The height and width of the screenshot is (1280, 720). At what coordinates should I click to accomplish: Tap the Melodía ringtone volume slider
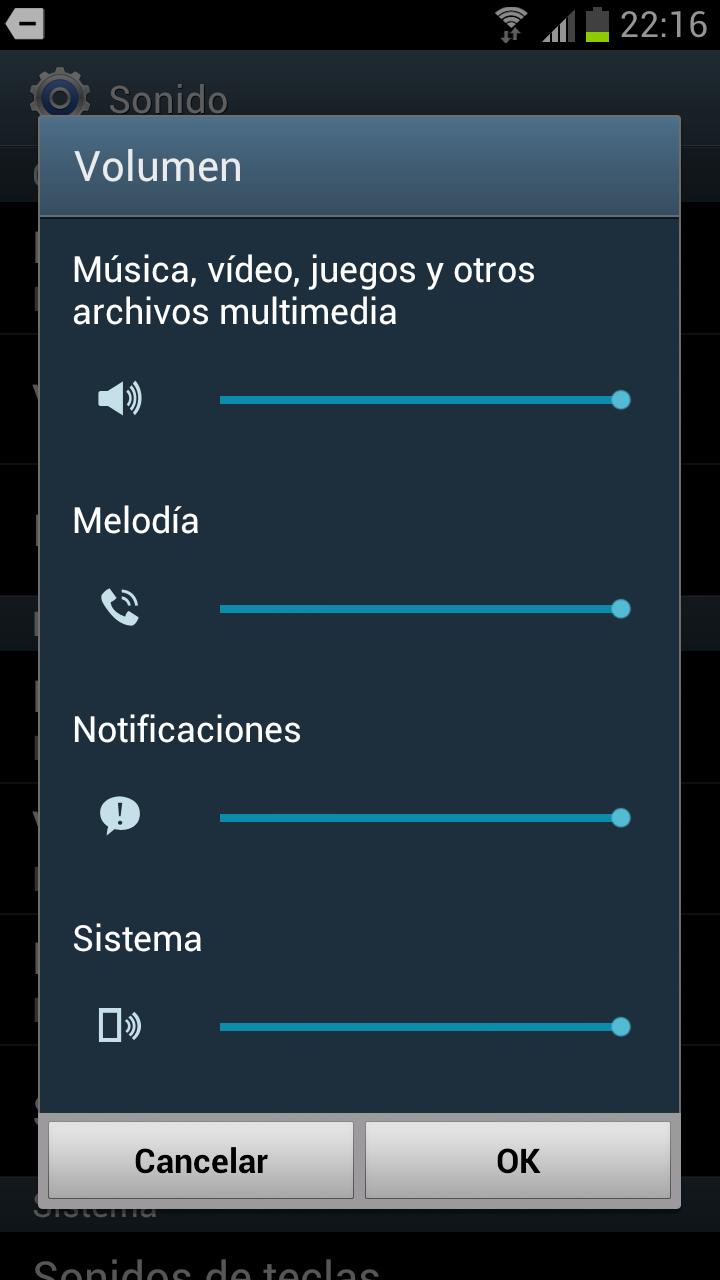(420, 609)
